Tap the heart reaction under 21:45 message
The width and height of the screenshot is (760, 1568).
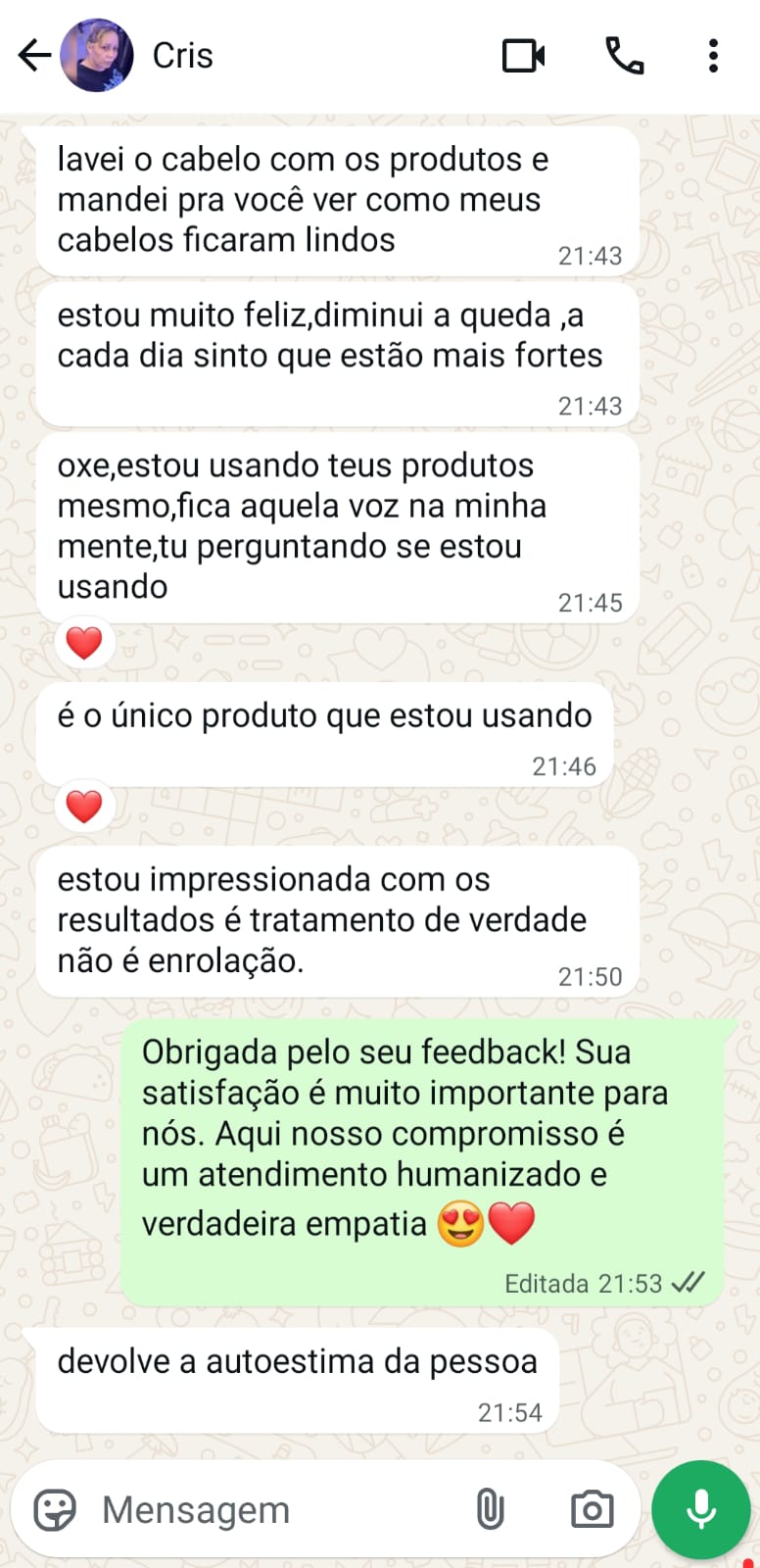point(84,642)
